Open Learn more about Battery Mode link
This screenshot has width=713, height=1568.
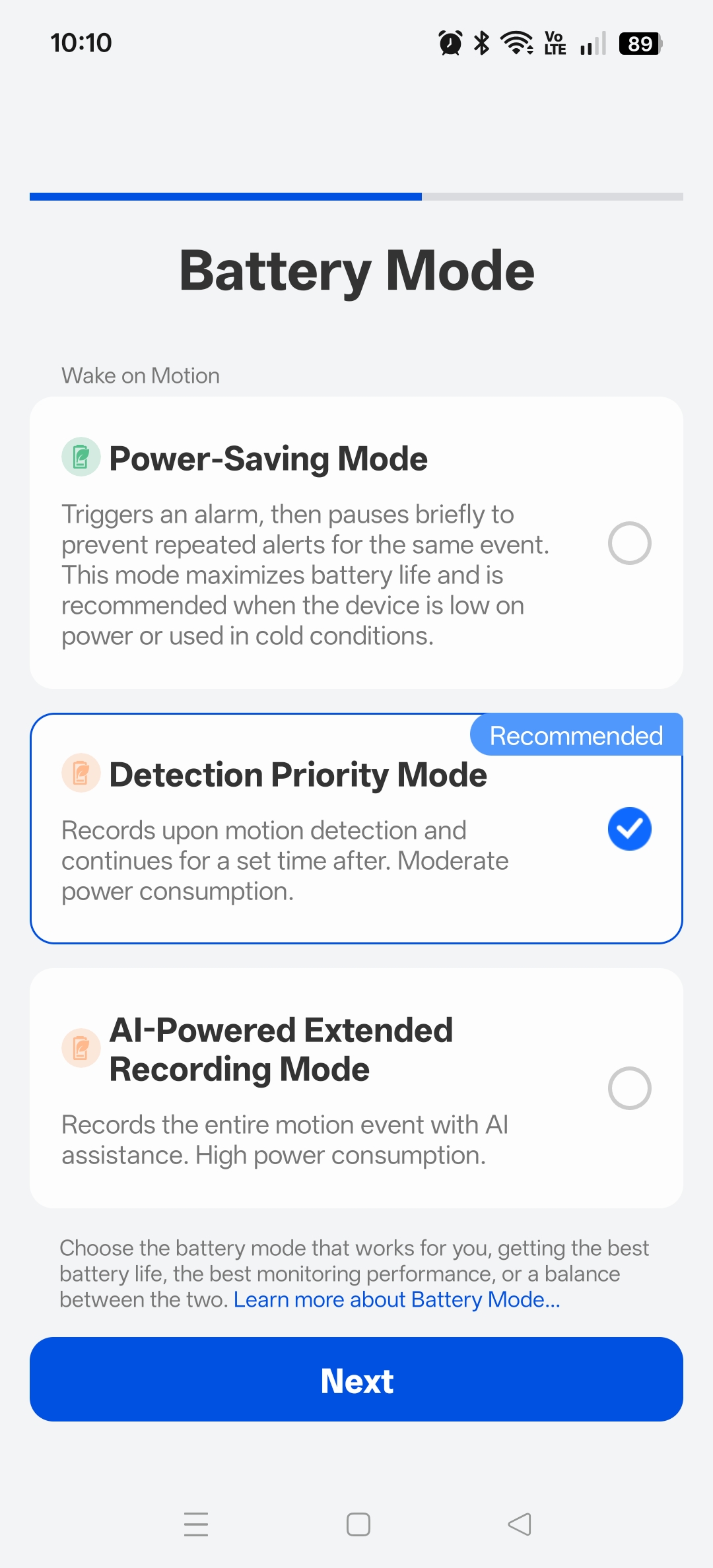click(397, 1299)
